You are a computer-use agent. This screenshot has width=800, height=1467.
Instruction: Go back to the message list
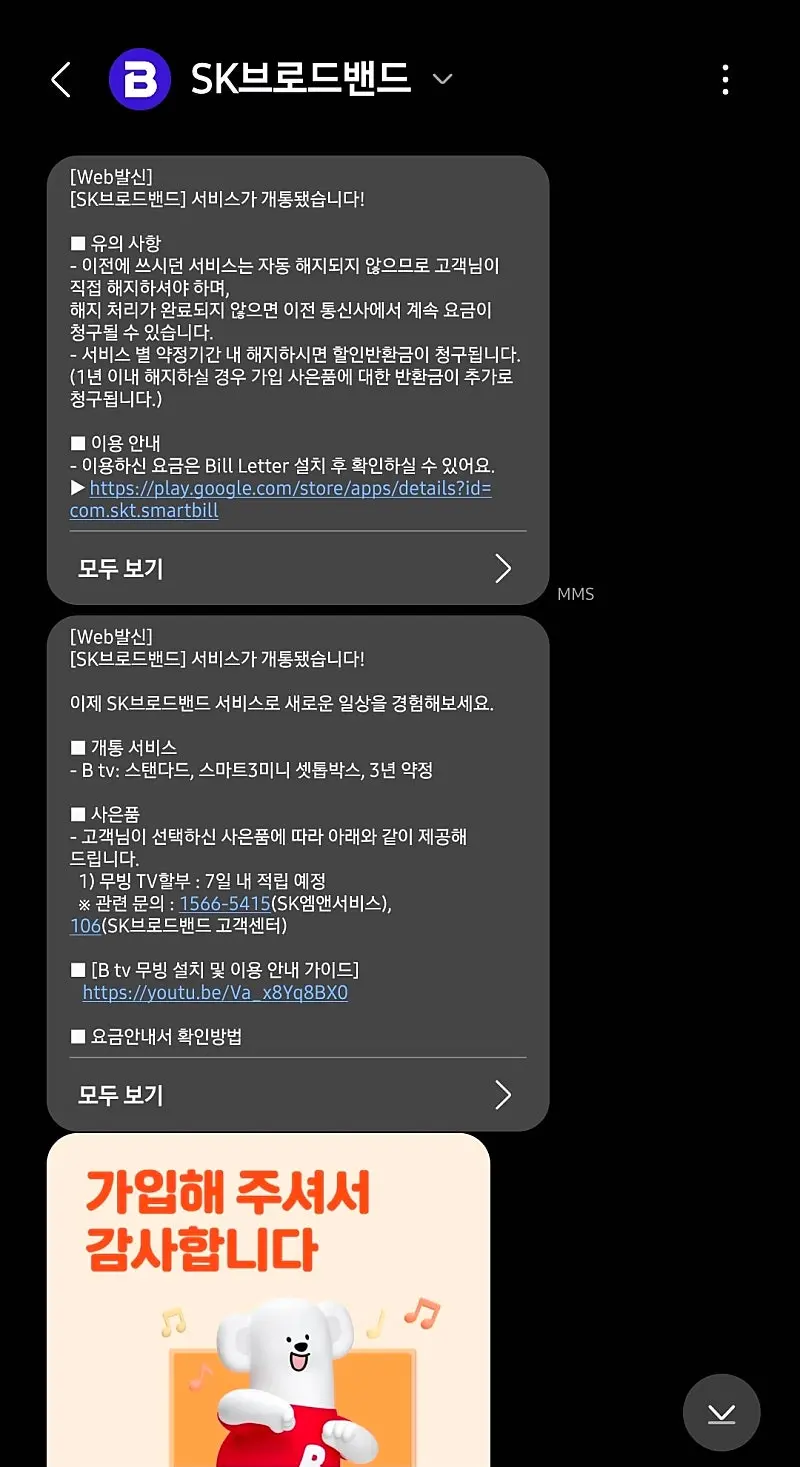coord(61,79)
